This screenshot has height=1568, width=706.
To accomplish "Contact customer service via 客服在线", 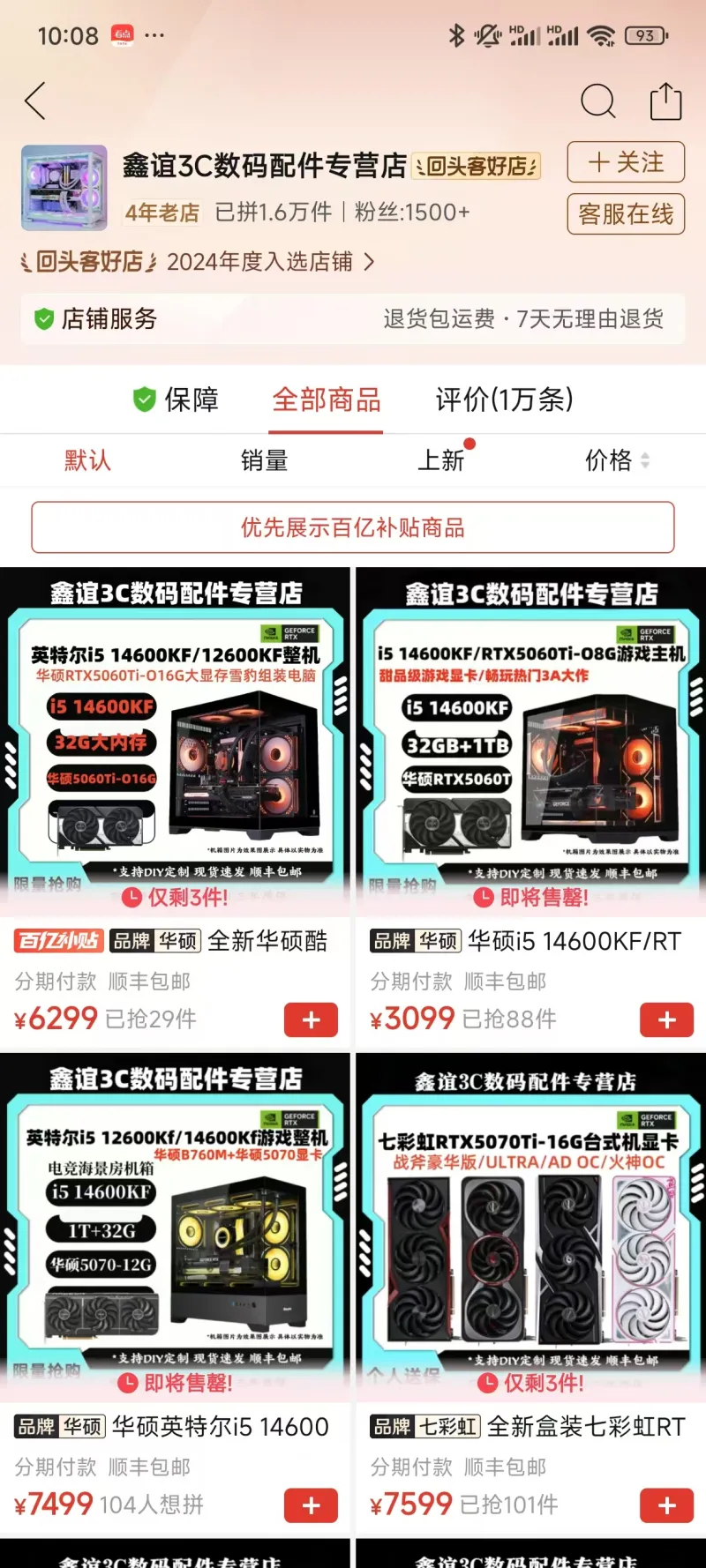I will pos(626,213).
